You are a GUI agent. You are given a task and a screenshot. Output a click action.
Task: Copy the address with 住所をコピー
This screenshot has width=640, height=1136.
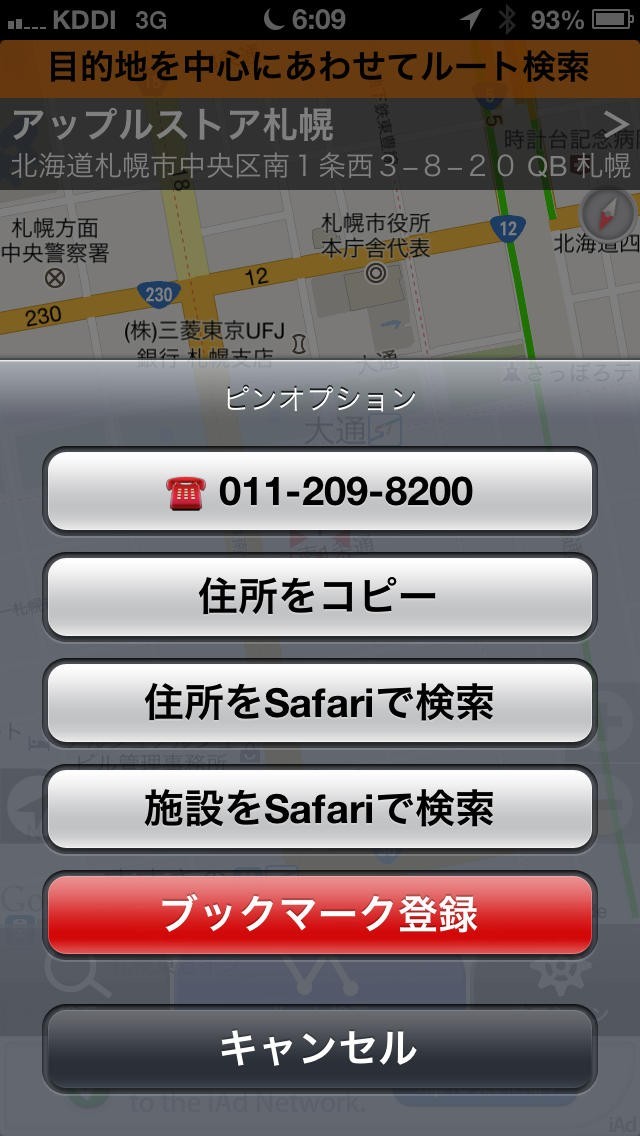point(319,597)
